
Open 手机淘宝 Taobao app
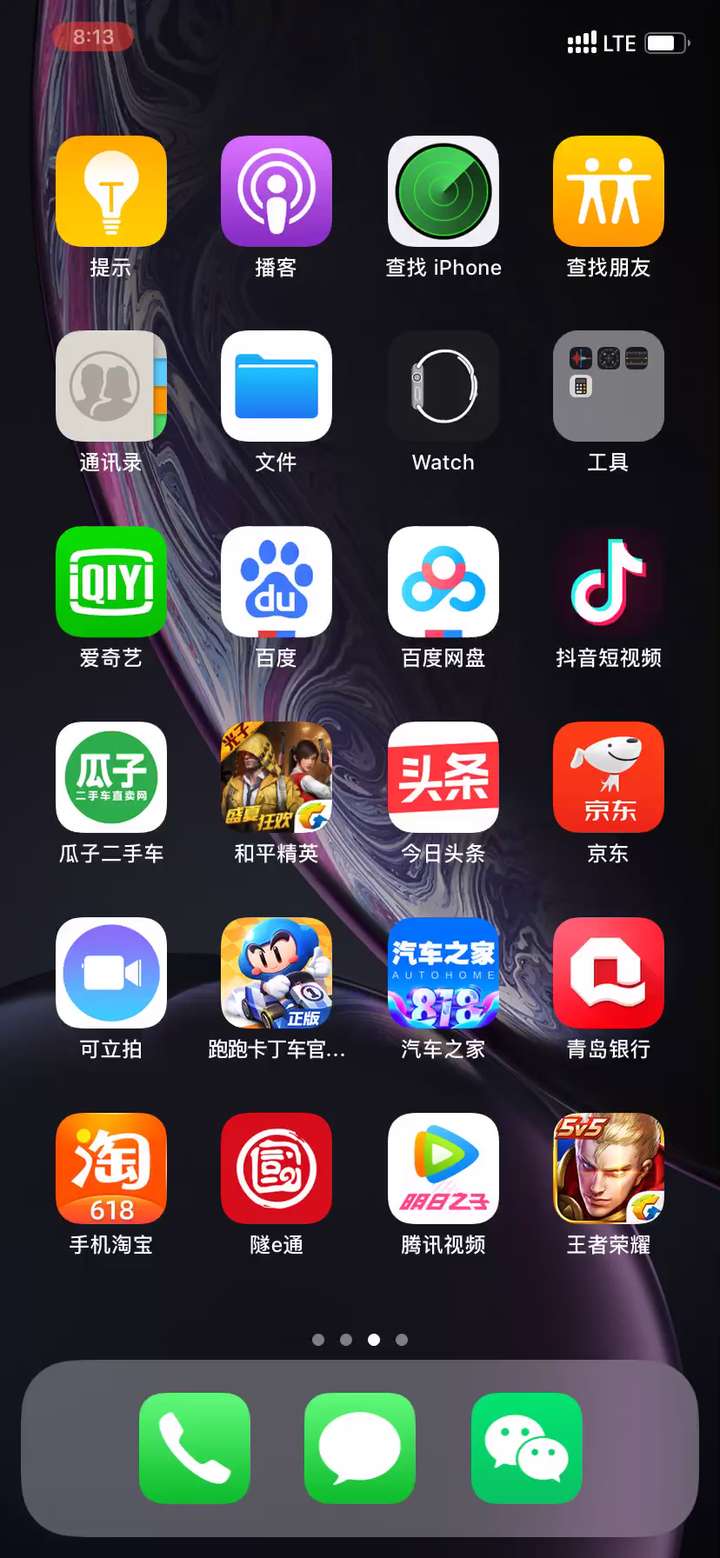click(x=111, y=1168)
